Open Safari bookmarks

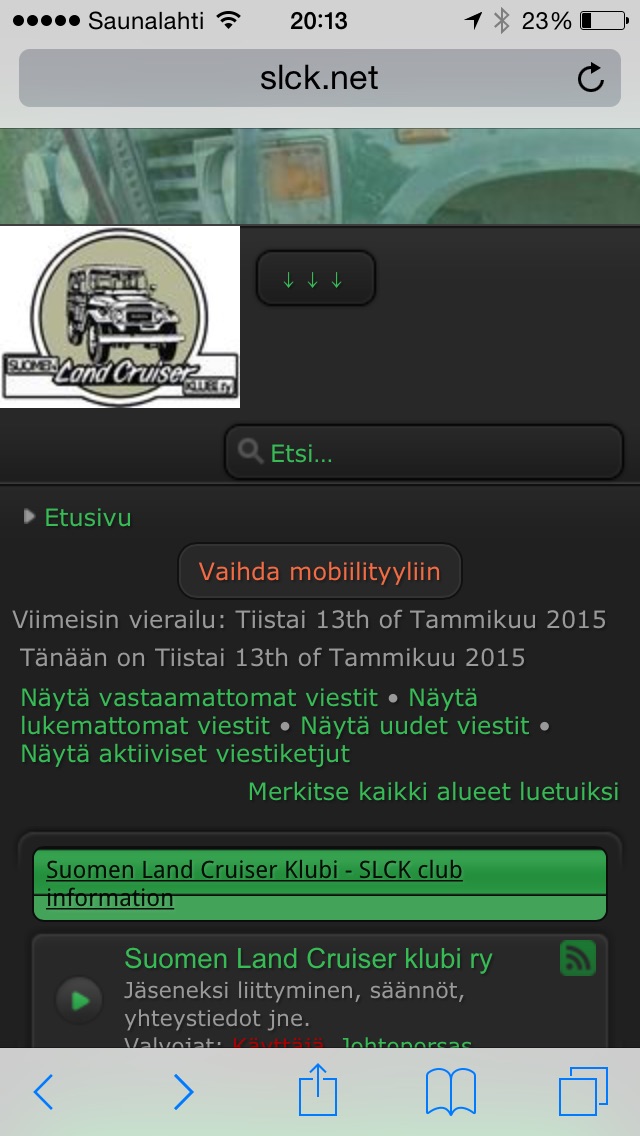tap(450, 1092)
